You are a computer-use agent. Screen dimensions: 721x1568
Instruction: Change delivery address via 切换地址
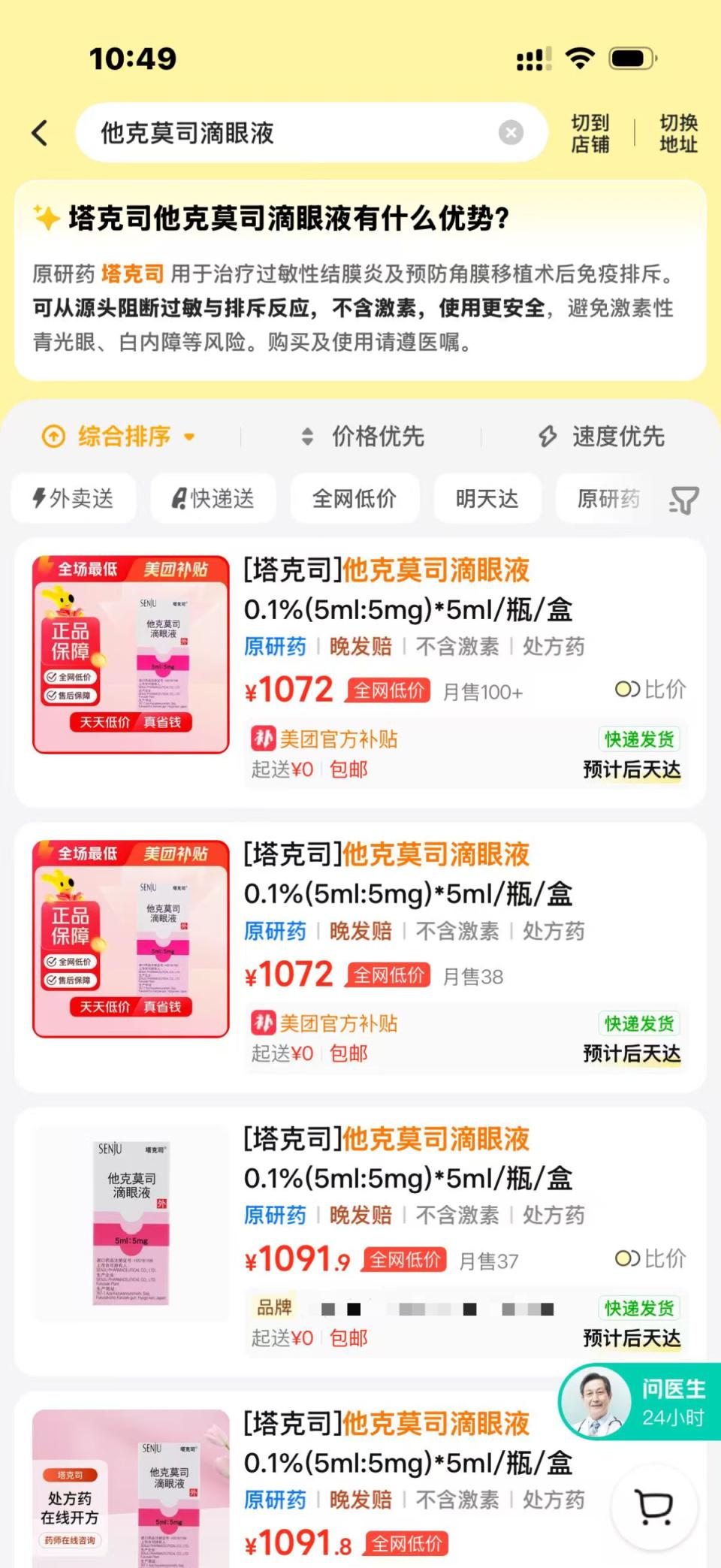678,133
